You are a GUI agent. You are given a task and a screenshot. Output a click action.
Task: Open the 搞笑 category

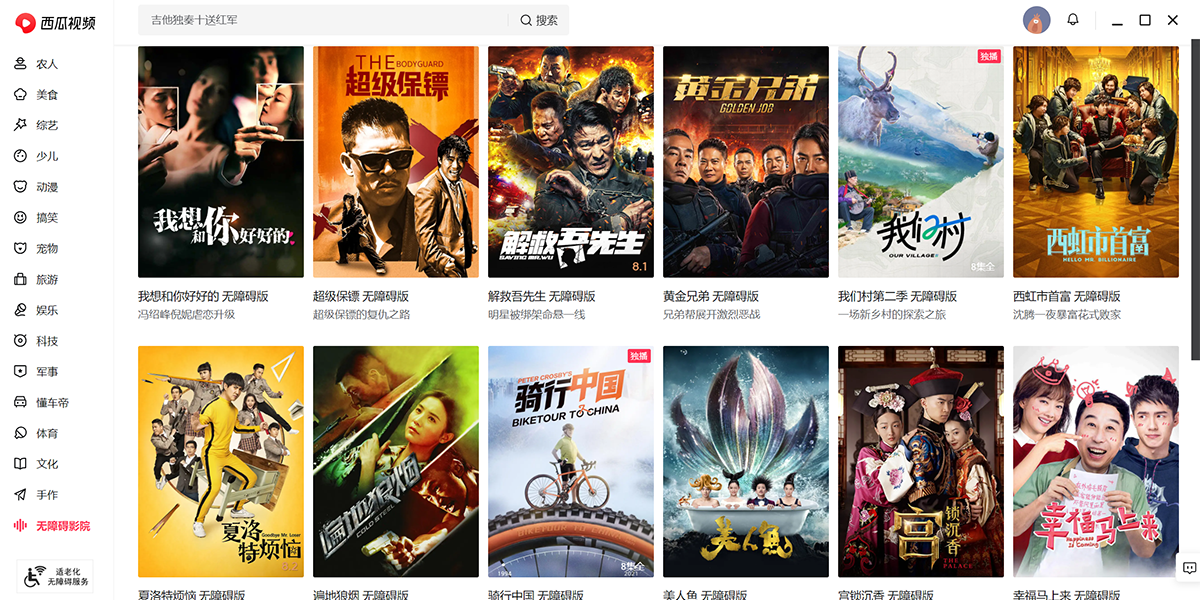[46, 217]
